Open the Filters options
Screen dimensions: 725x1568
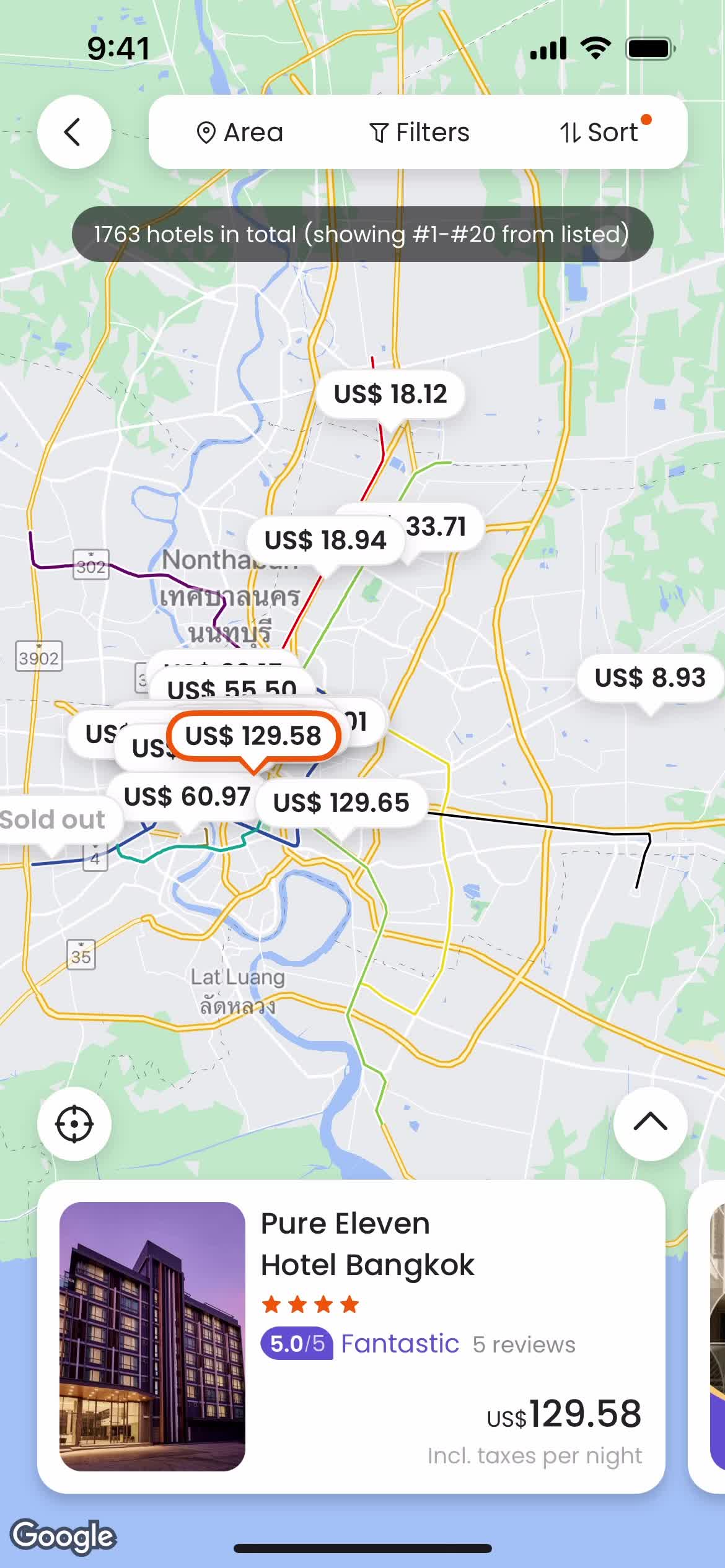click(420, 133)
